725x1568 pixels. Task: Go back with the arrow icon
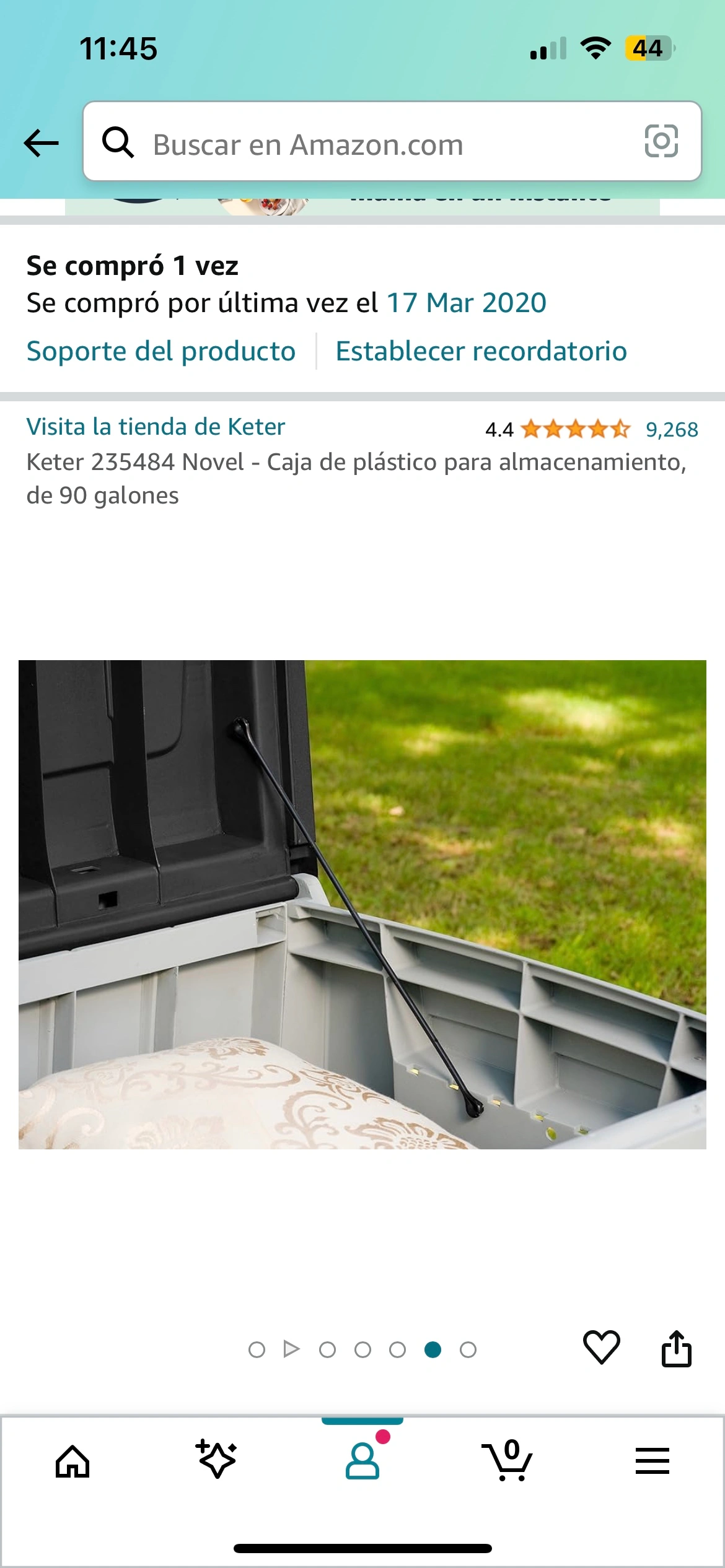click(41, 143)
